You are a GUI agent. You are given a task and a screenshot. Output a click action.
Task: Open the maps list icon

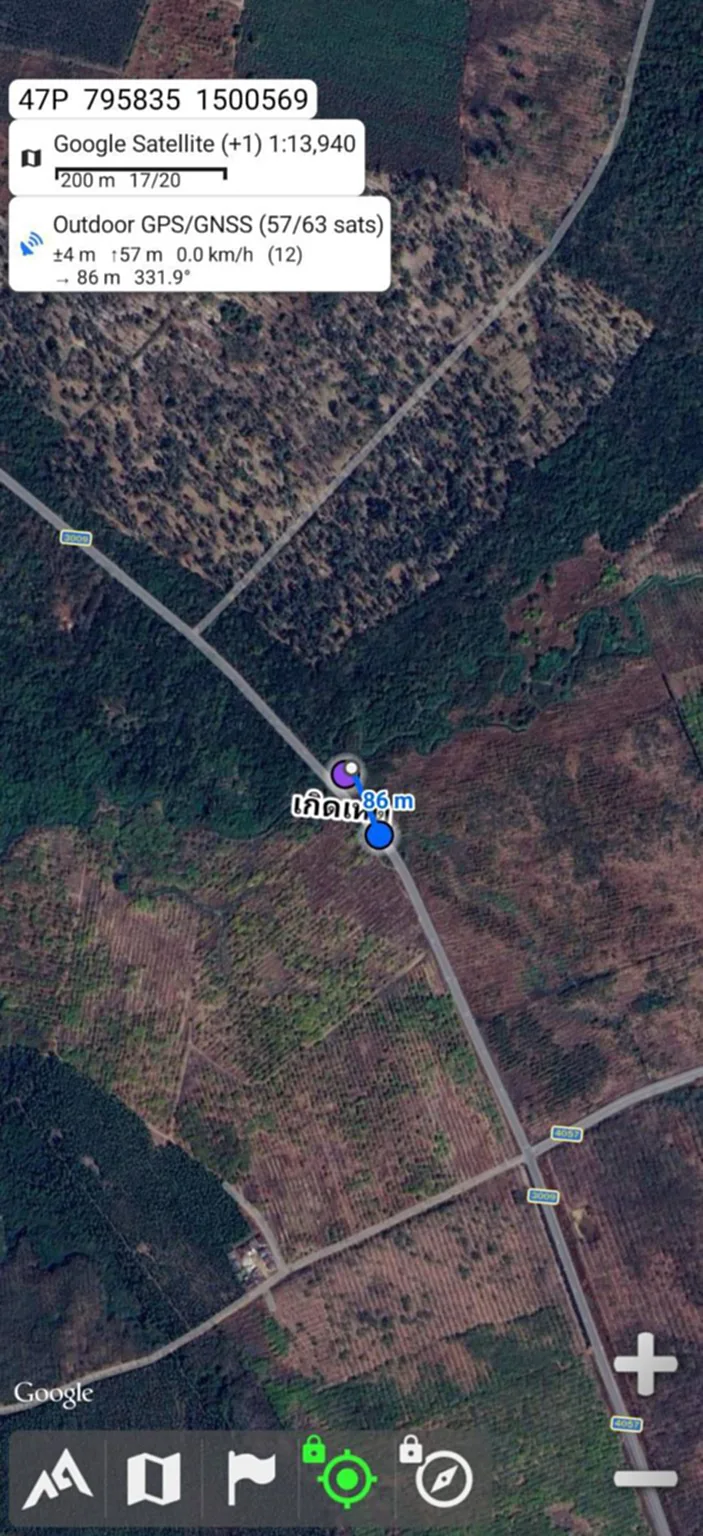click(154, 1479)
